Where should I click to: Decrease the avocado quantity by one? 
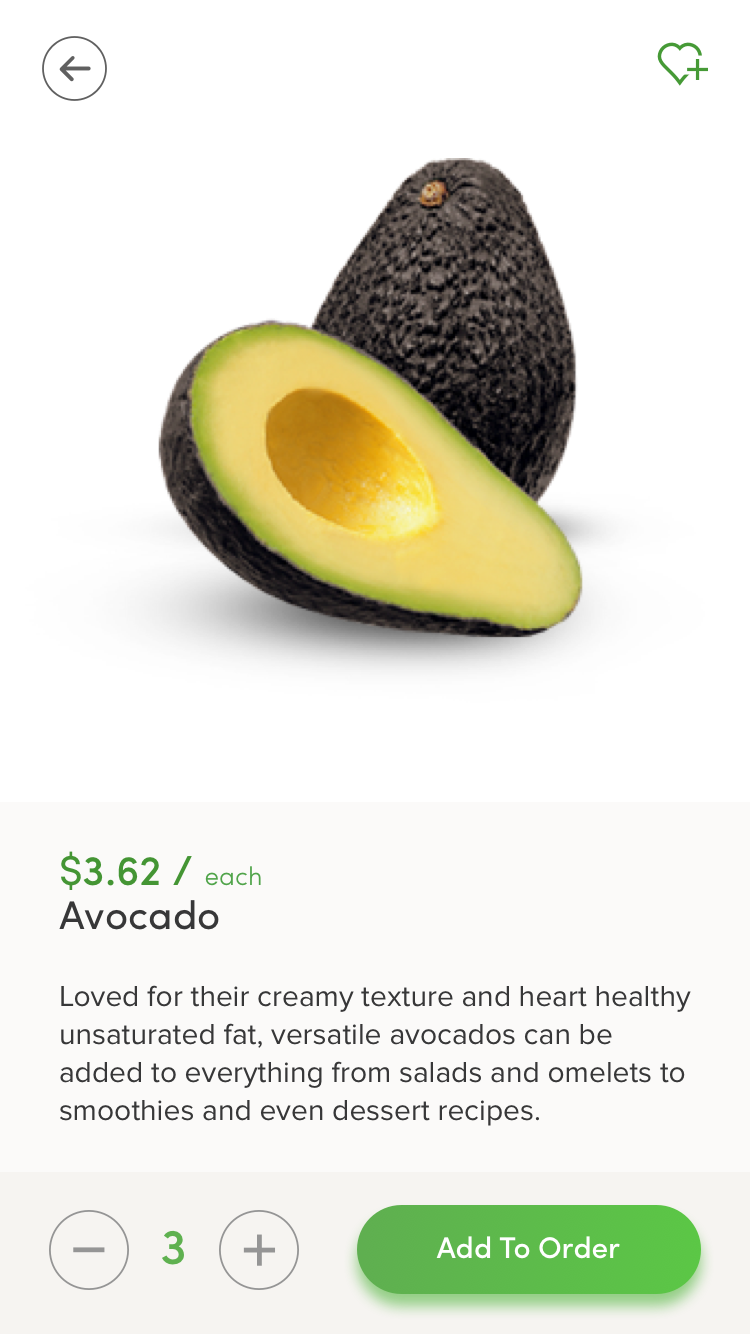[x=89, y=1250]
